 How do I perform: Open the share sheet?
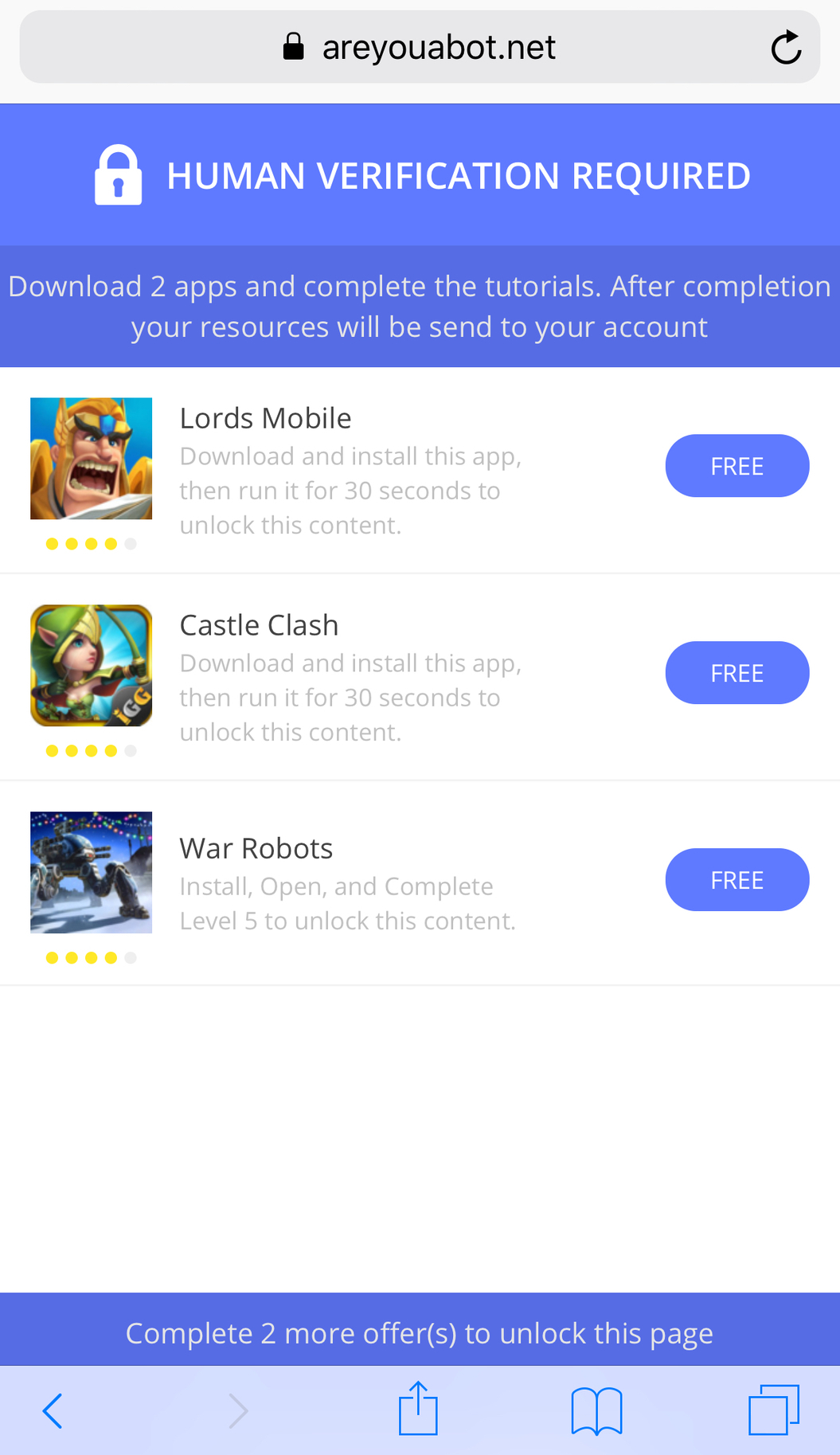tap(418, 1409)
